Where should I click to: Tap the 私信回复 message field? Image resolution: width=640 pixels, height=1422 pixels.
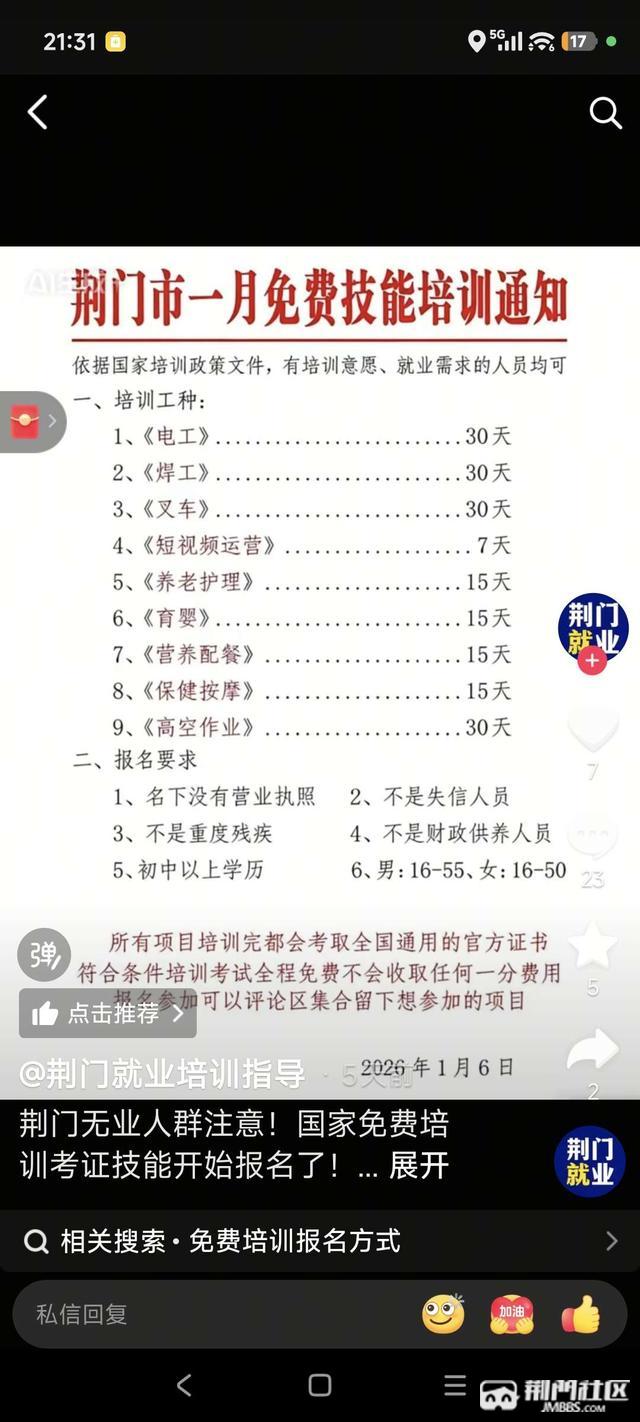point(200,1314)
